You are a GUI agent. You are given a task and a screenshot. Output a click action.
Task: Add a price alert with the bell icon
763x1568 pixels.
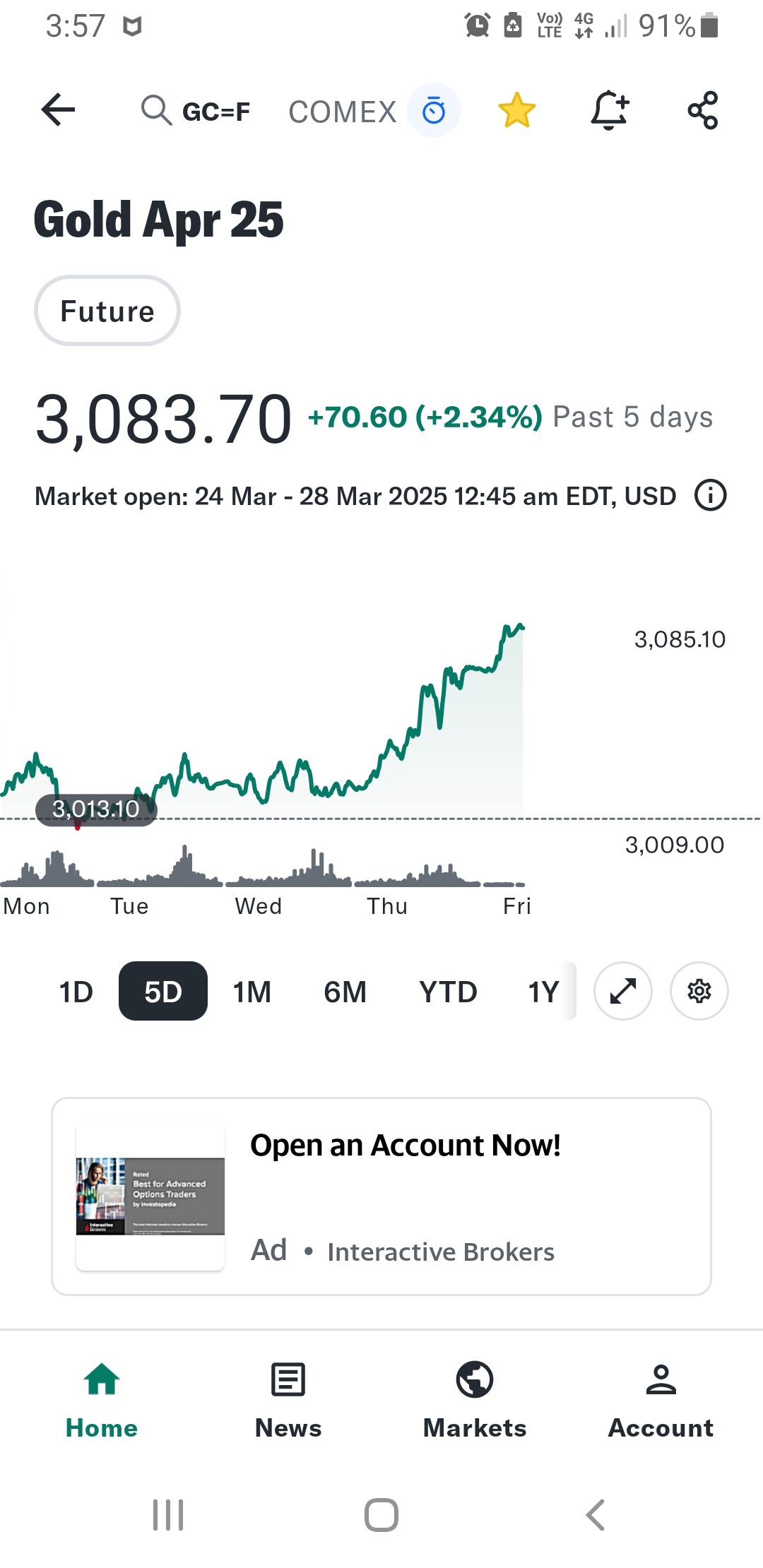tap(610, 110)
